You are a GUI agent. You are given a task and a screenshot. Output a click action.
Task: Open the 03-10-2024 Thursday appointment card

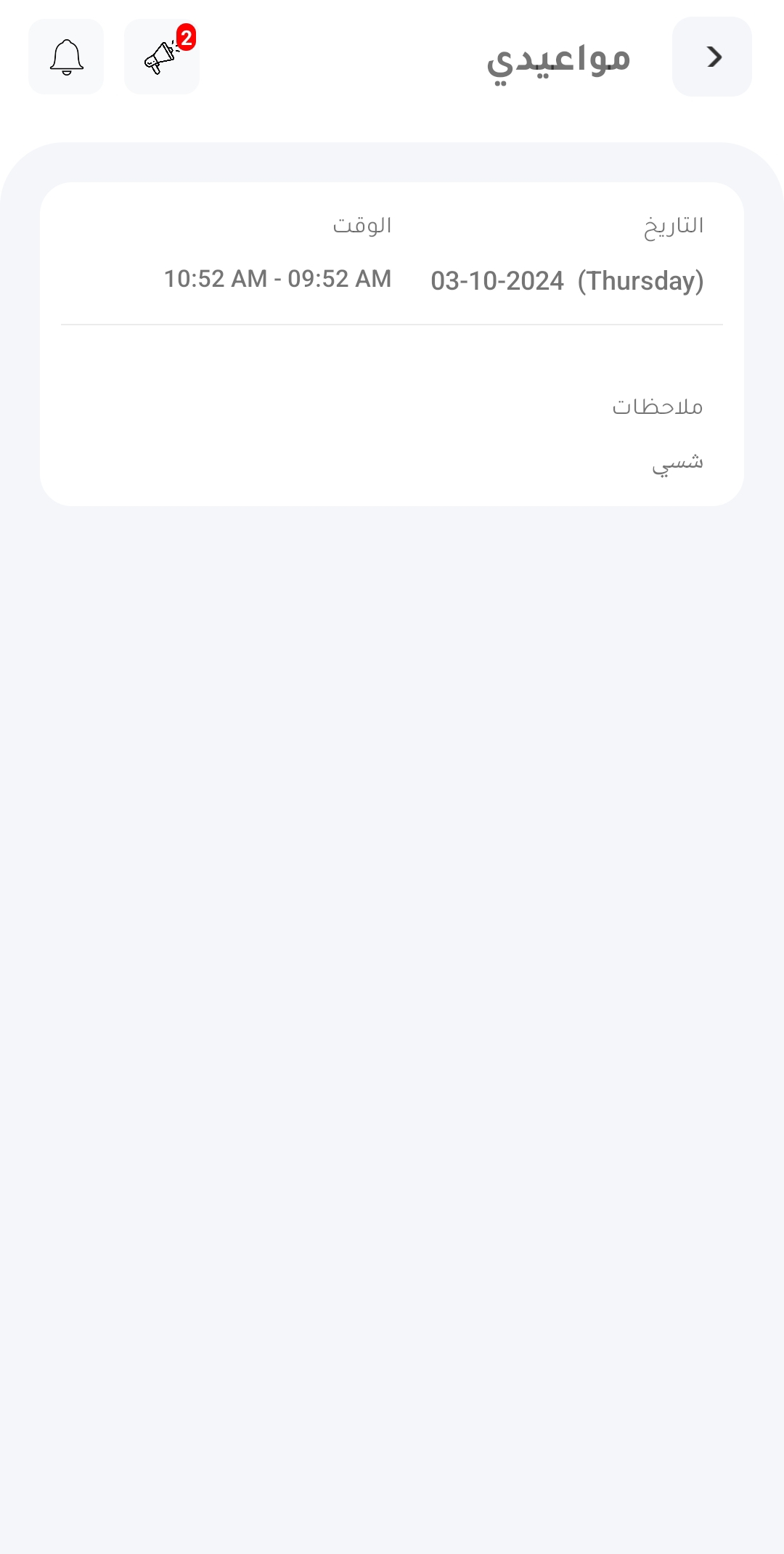pos(392,343)
